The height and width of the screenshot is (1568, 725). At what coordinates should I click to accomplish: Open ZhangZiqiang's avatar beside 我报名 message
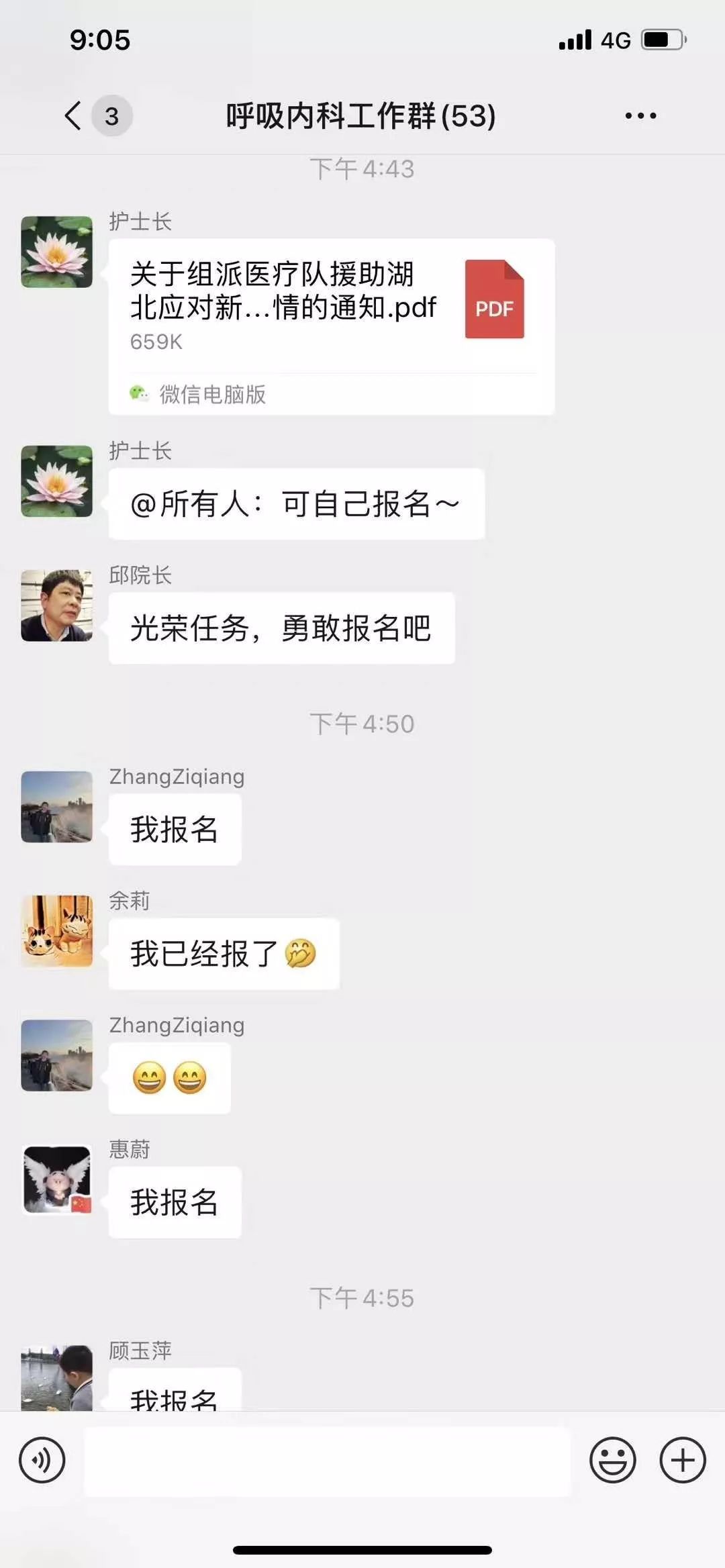pyautogui.click(x=57, y=807)
